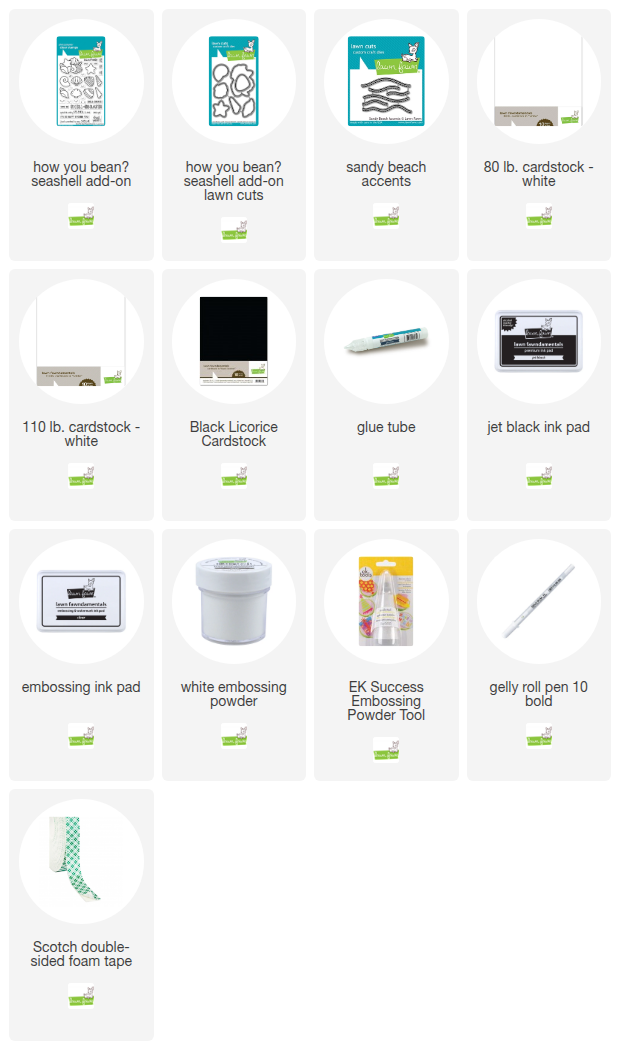620x1062 pixels.
Task: View the sandy beach accents product
Action: point(386,82)
